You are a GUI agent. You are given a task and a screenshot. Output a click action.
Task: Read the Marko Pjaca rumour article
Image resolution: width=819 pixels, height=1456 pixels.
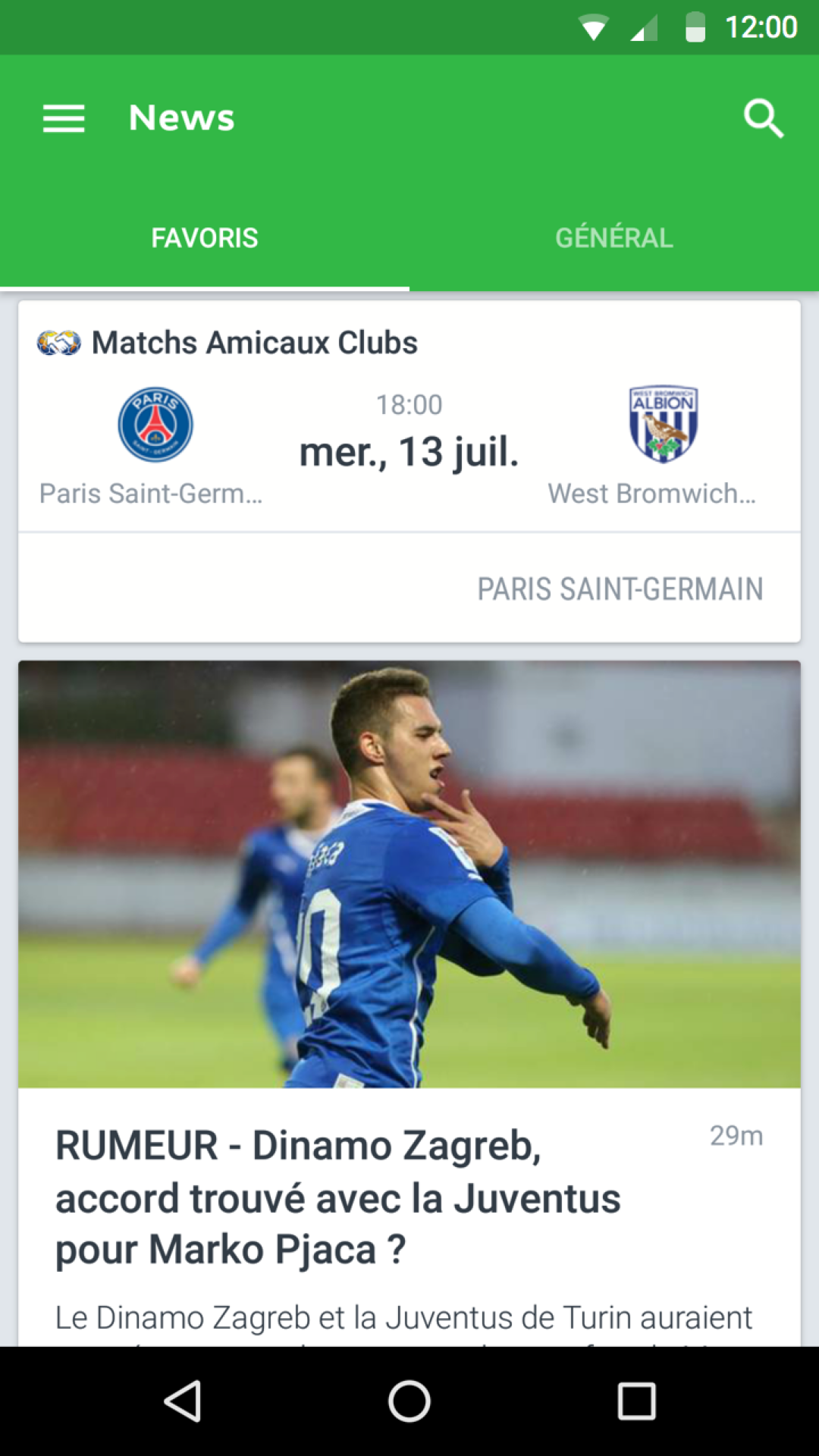pyautogui.click(x=337, y=1198)
